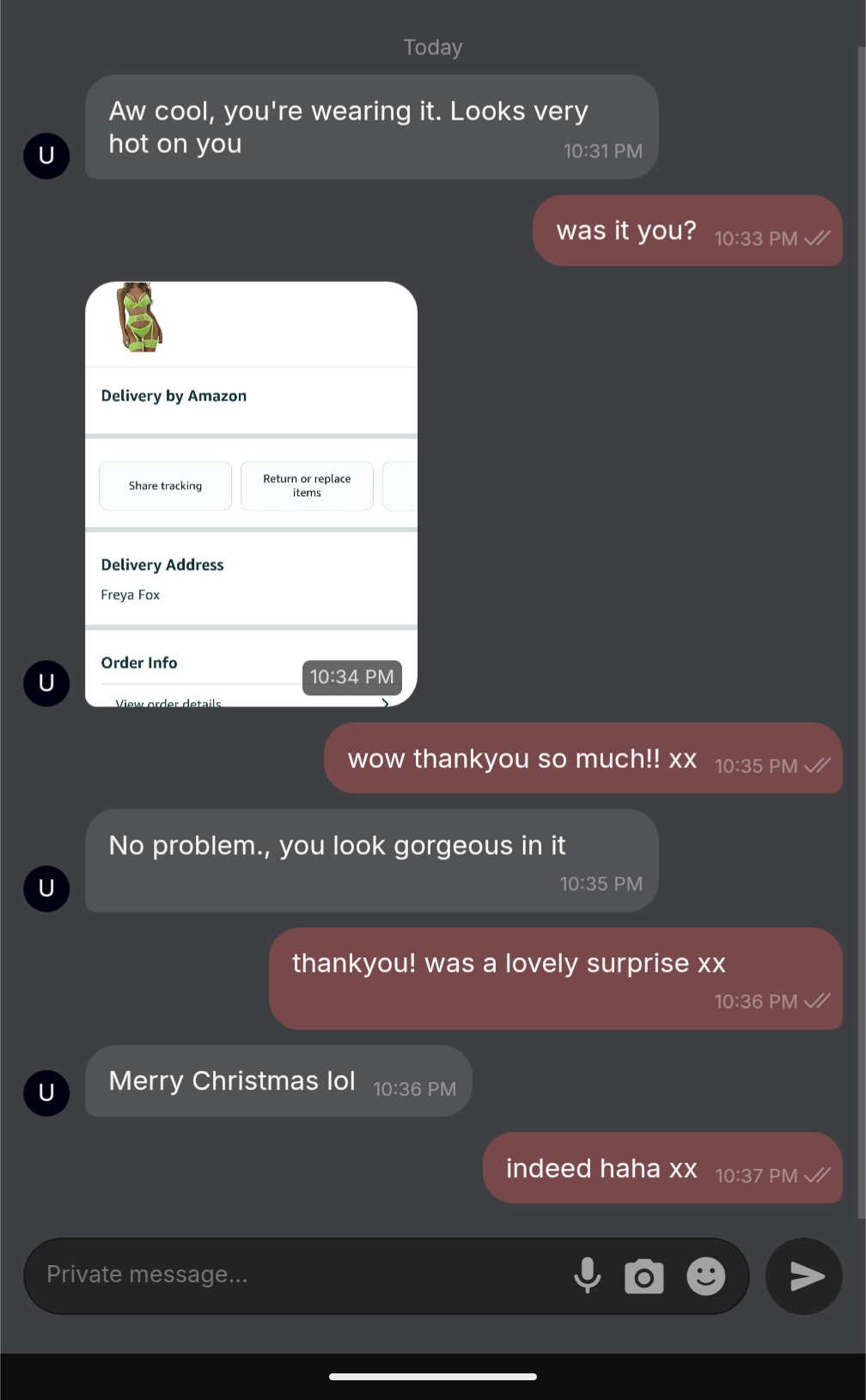Send the message with the arrow button
Screen dimensions: 866x1400
point(804,1276)
